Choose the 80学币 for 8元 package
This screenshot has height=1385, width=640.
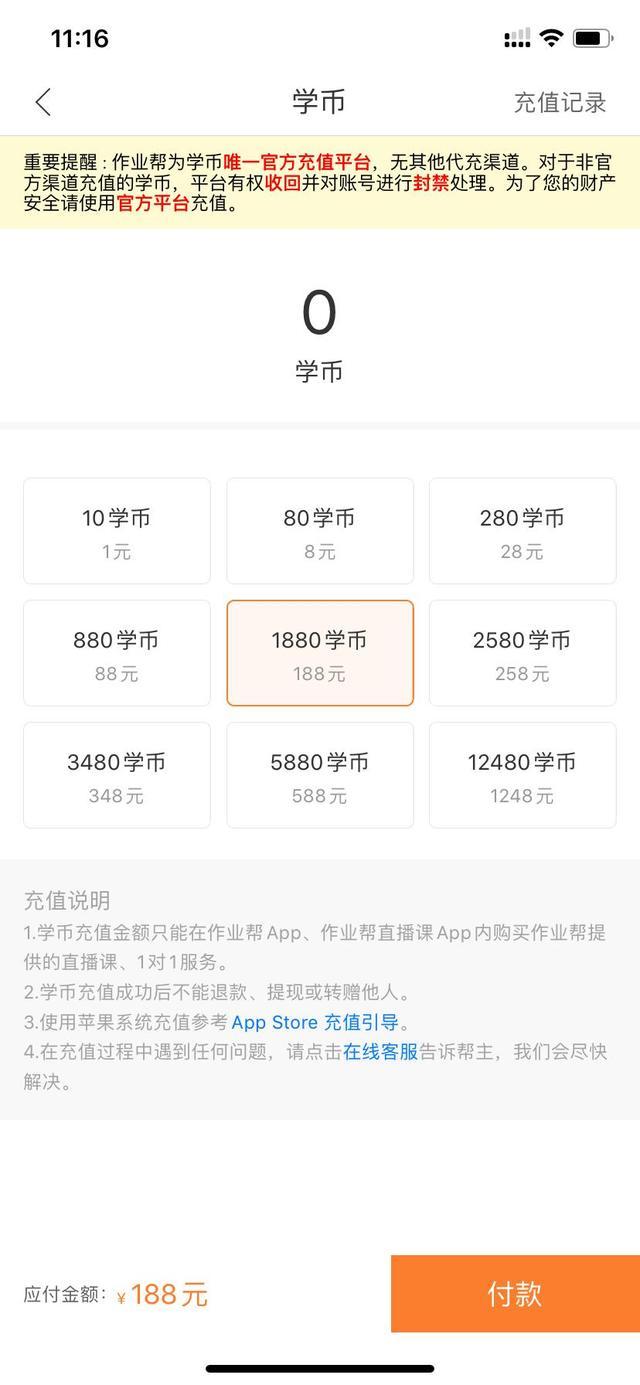320,531
